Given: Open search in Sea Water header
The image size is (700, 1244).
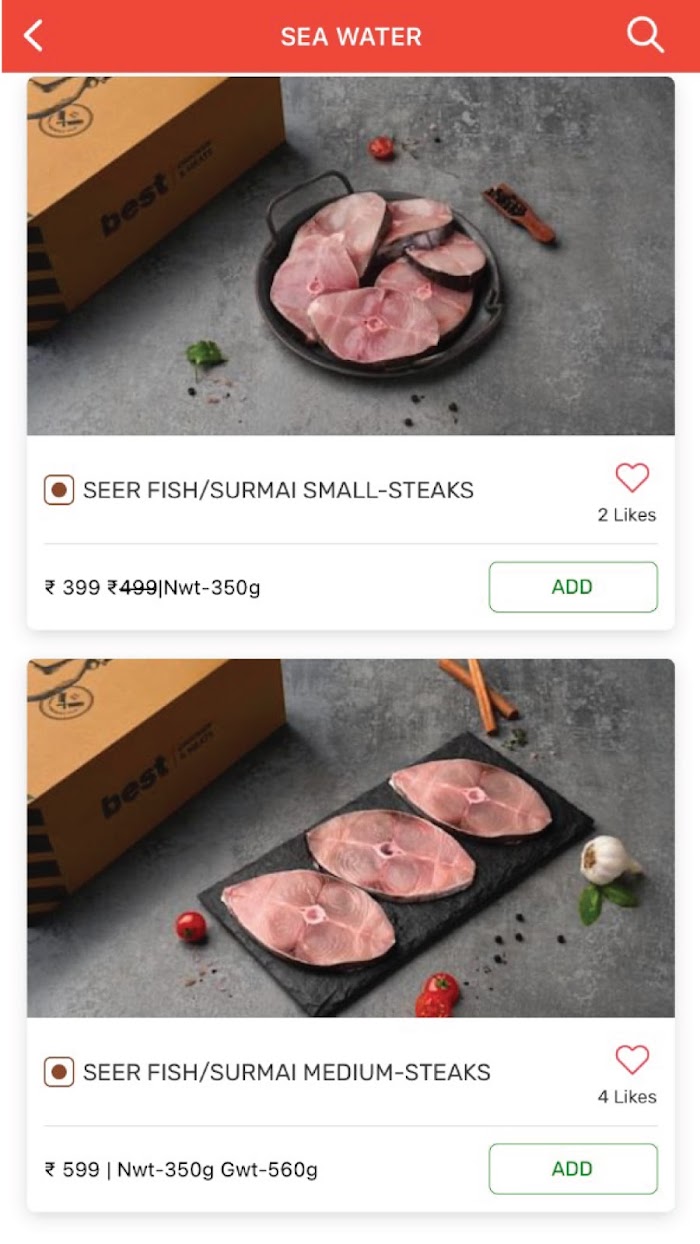Looking at the screenshot, I should point(645,36).
